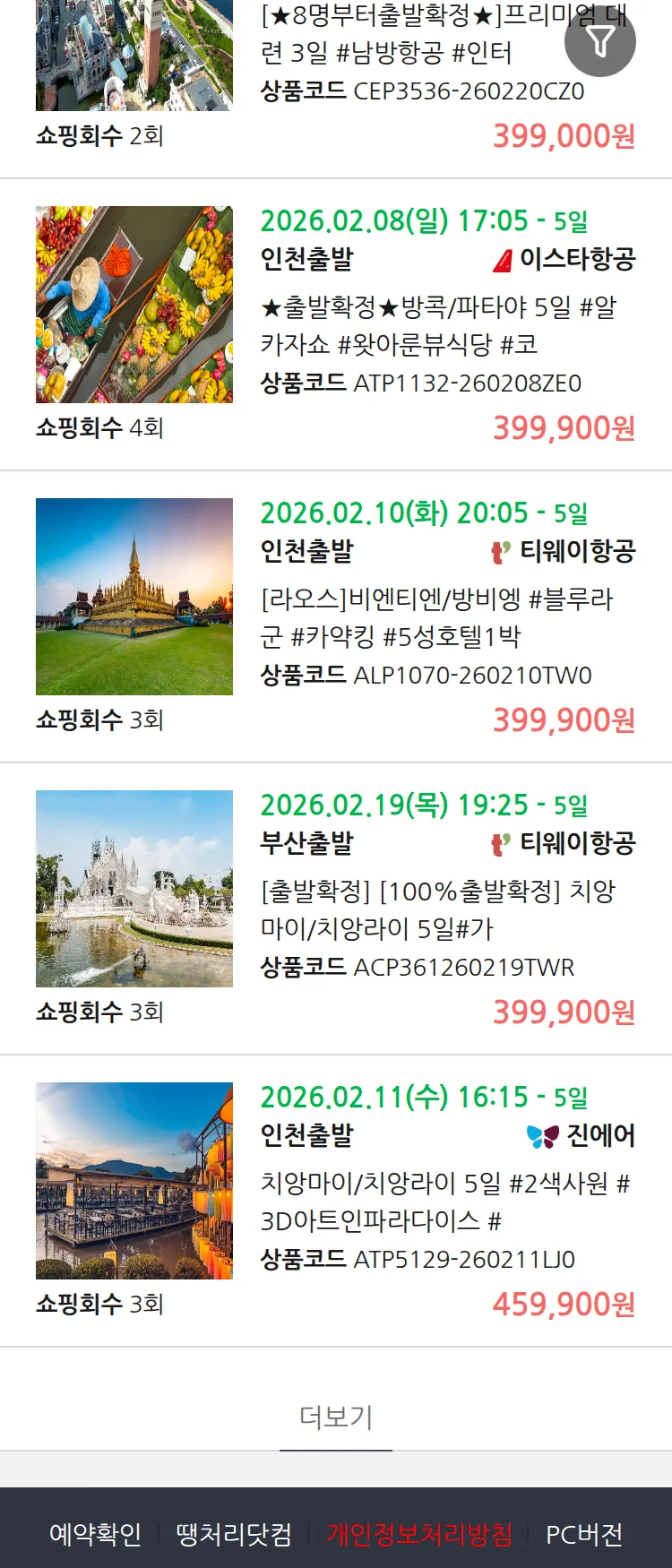Open the 진에어 치앙마이 459,900원 package
The height and width of the screenshot is (1568, 672).
click(444, 1202)
